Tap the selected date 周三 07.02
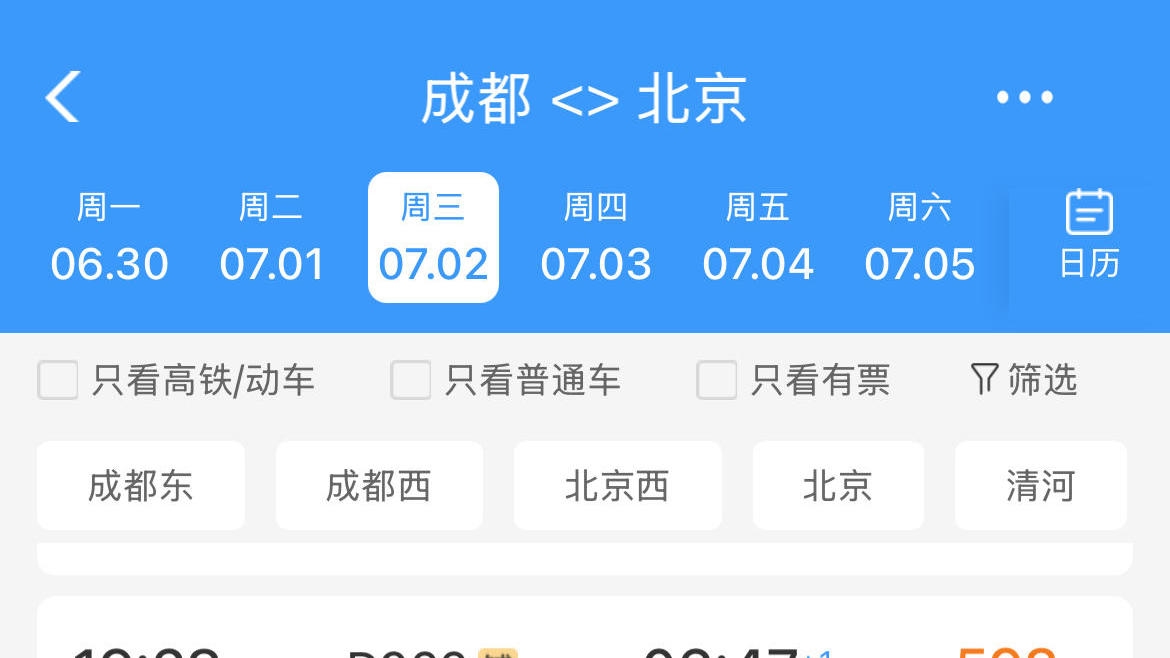This screenshot has width=1170, height=658. coord(433,238)
